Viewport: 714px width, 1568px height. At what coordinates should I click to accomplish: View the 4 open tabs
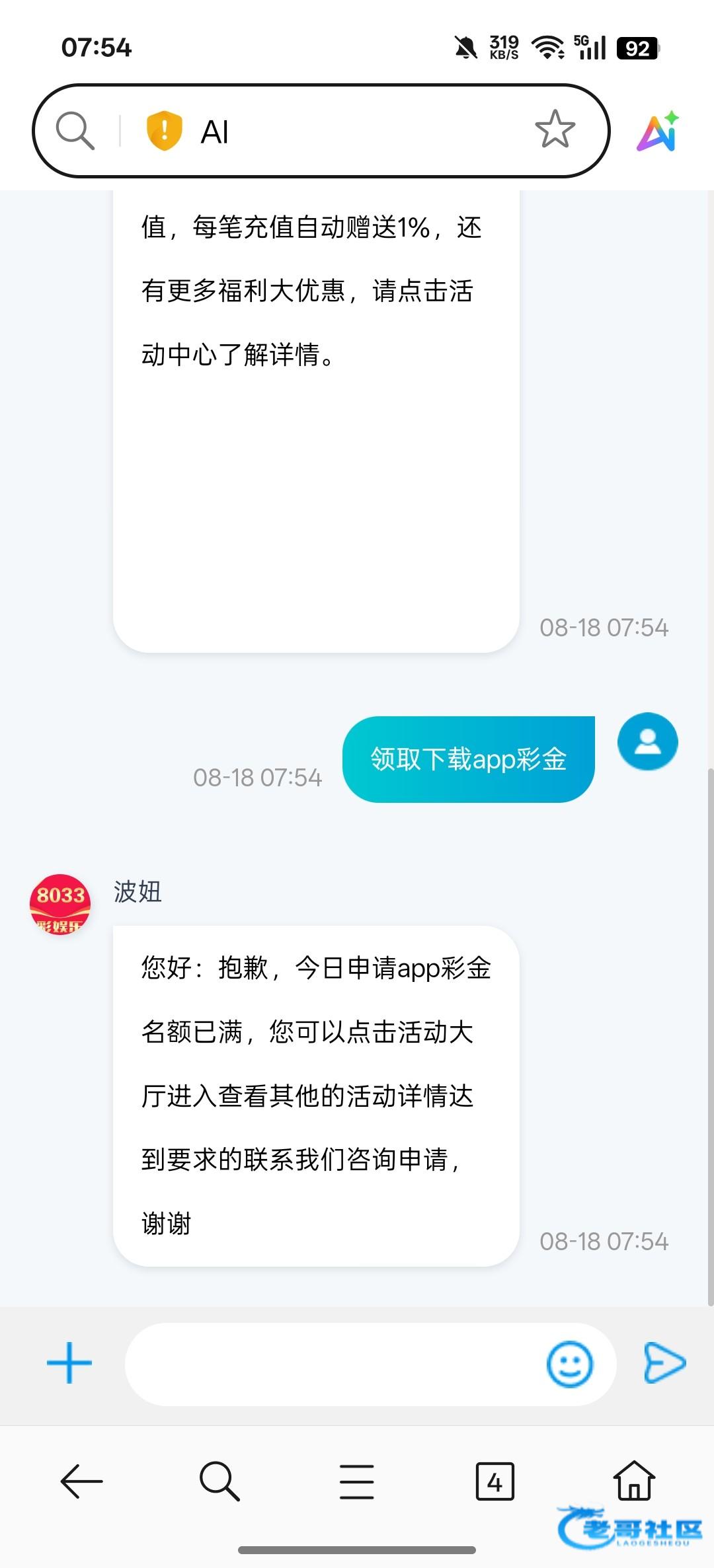[495, 1481]
